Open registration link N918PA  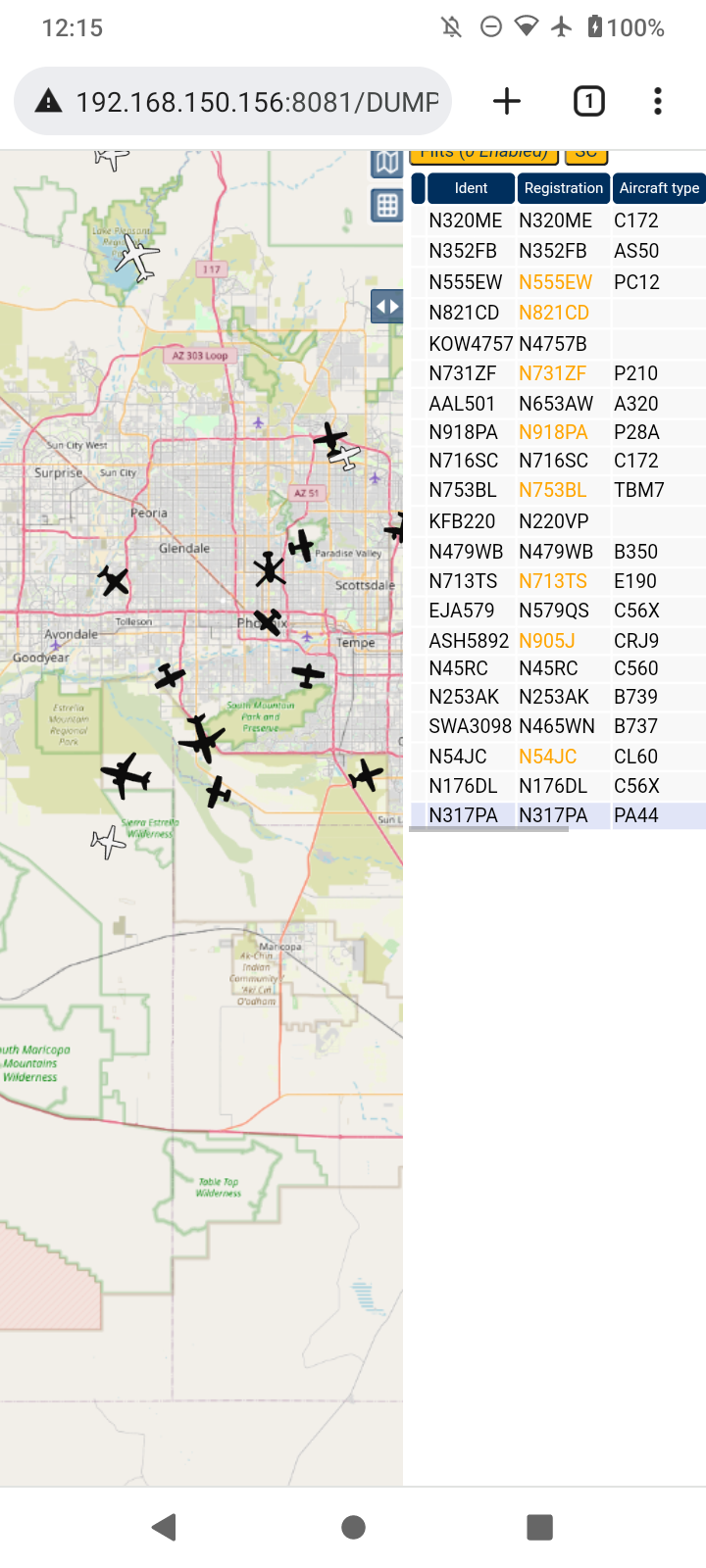point(553,432)
